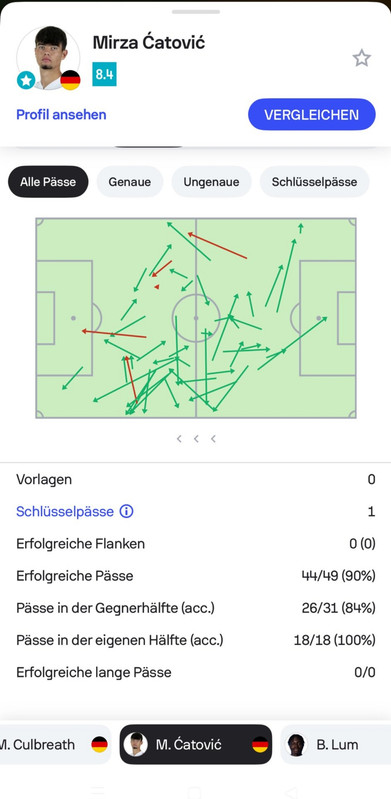
Task: Tap the VERGLEICHEN button
Action: (311, 115)
